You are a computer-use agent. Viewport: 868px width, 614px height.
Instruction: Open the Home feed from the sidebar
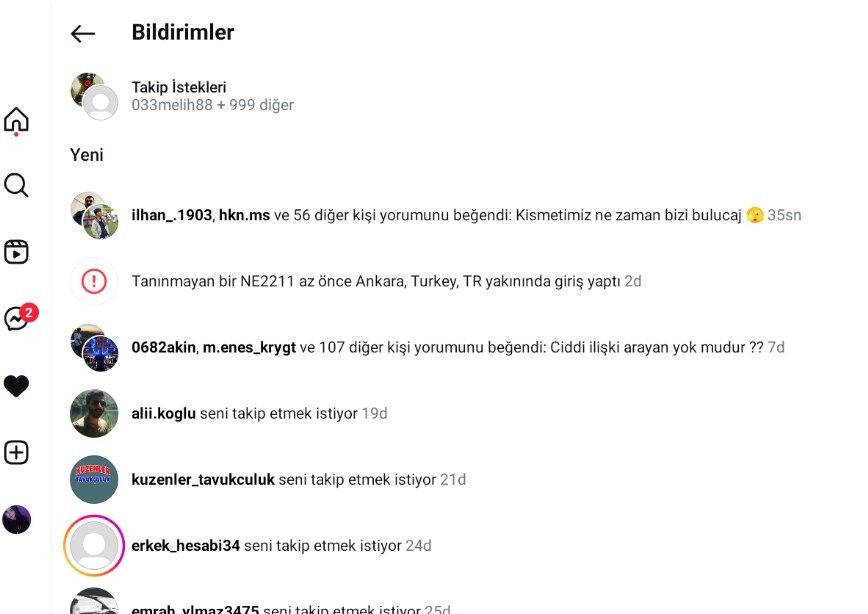tap(16, 121)
